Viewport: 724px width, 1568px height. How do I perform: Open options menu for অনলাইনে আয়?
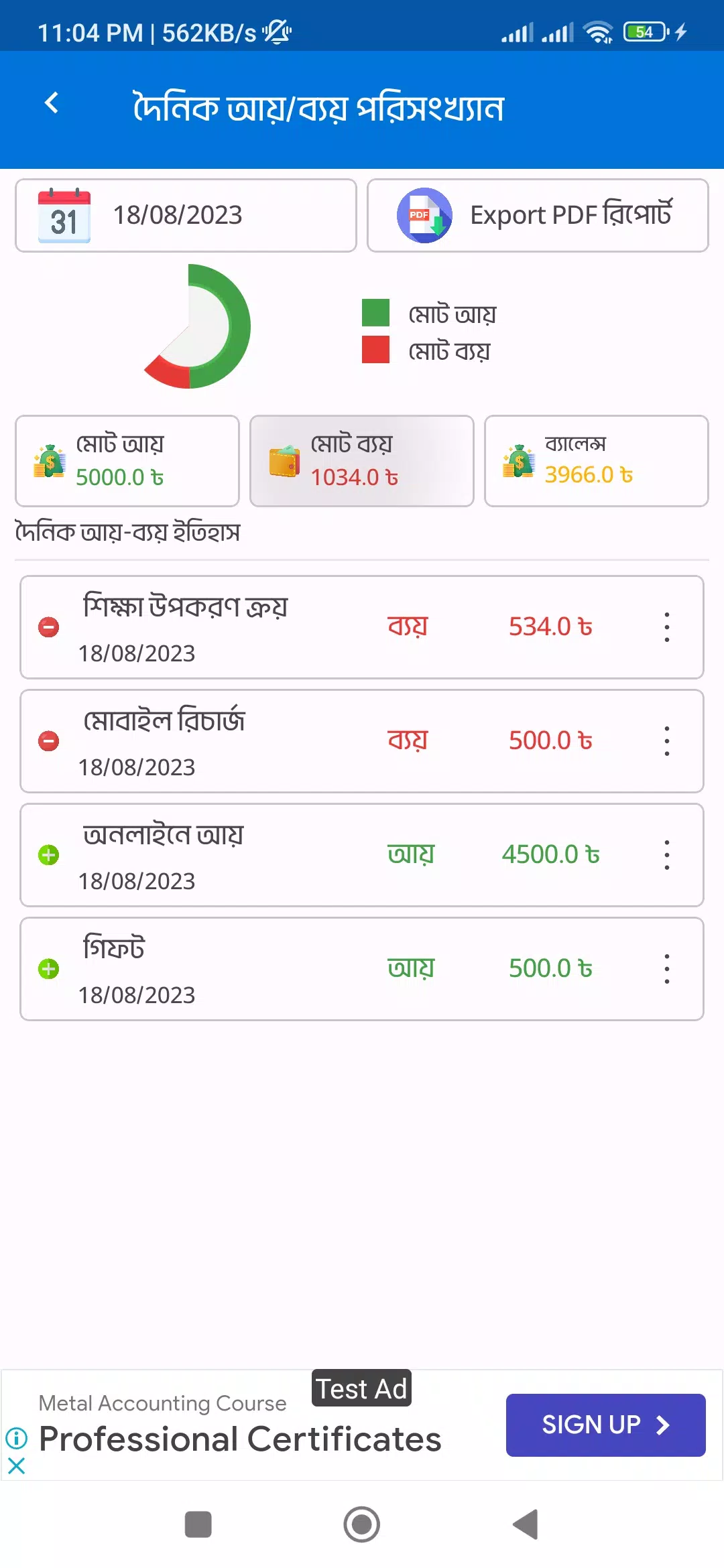[x=666, y=855]
